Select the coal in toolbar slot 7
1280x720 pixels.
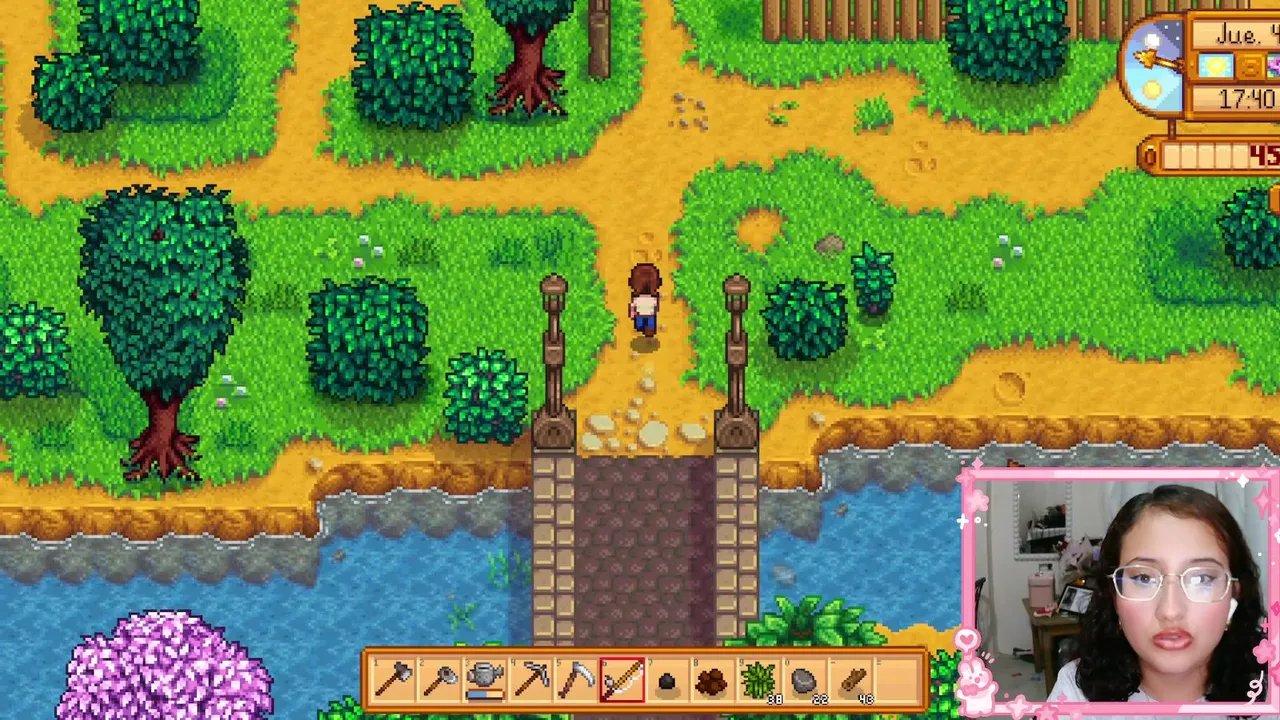coord(667,682)
